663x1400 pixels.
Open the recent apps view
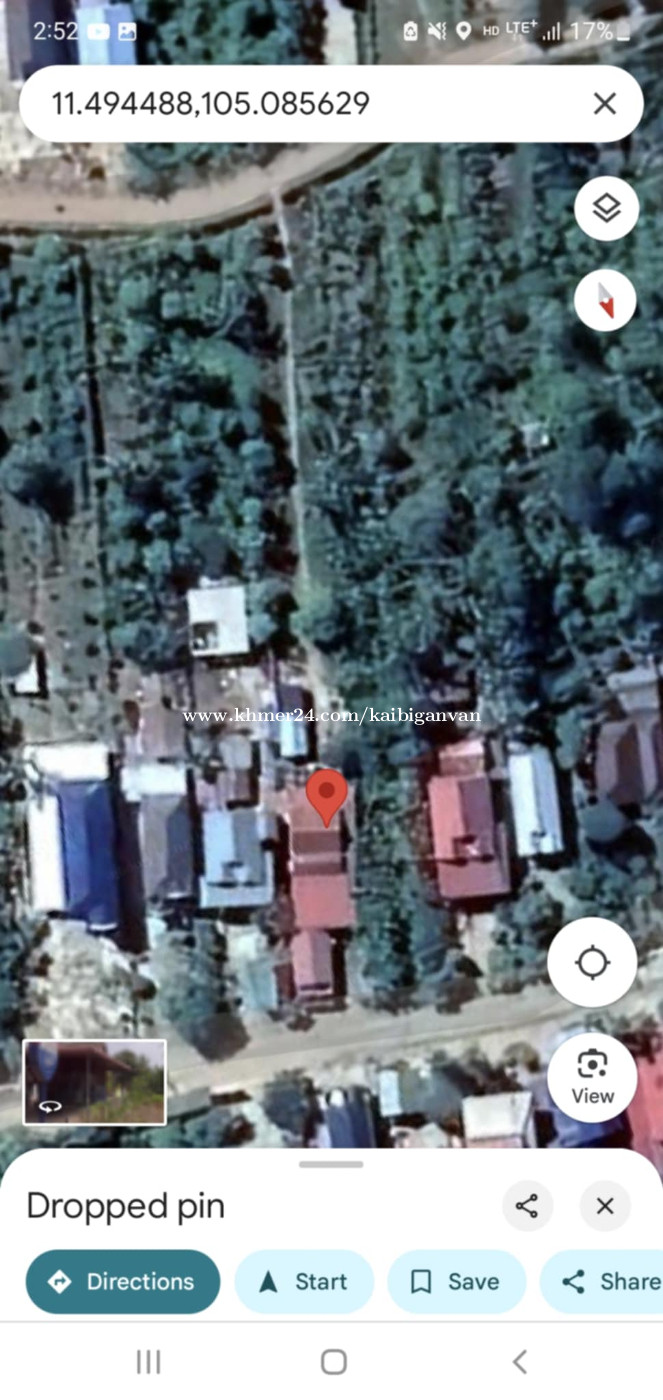click(x=148, y=1361)
